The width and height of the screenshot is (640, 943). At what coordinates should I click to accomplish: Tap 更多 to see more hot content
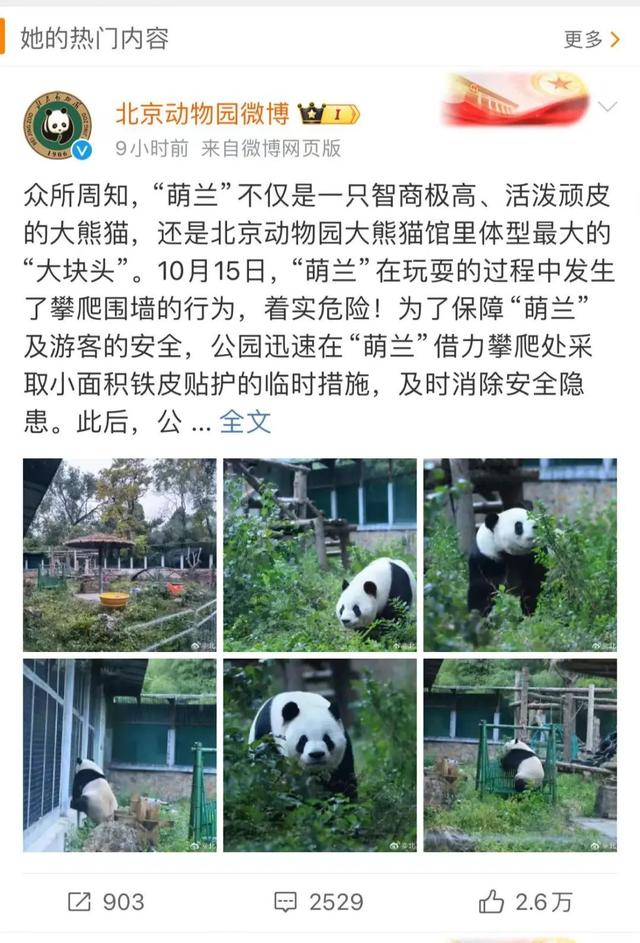coord(591,39)
